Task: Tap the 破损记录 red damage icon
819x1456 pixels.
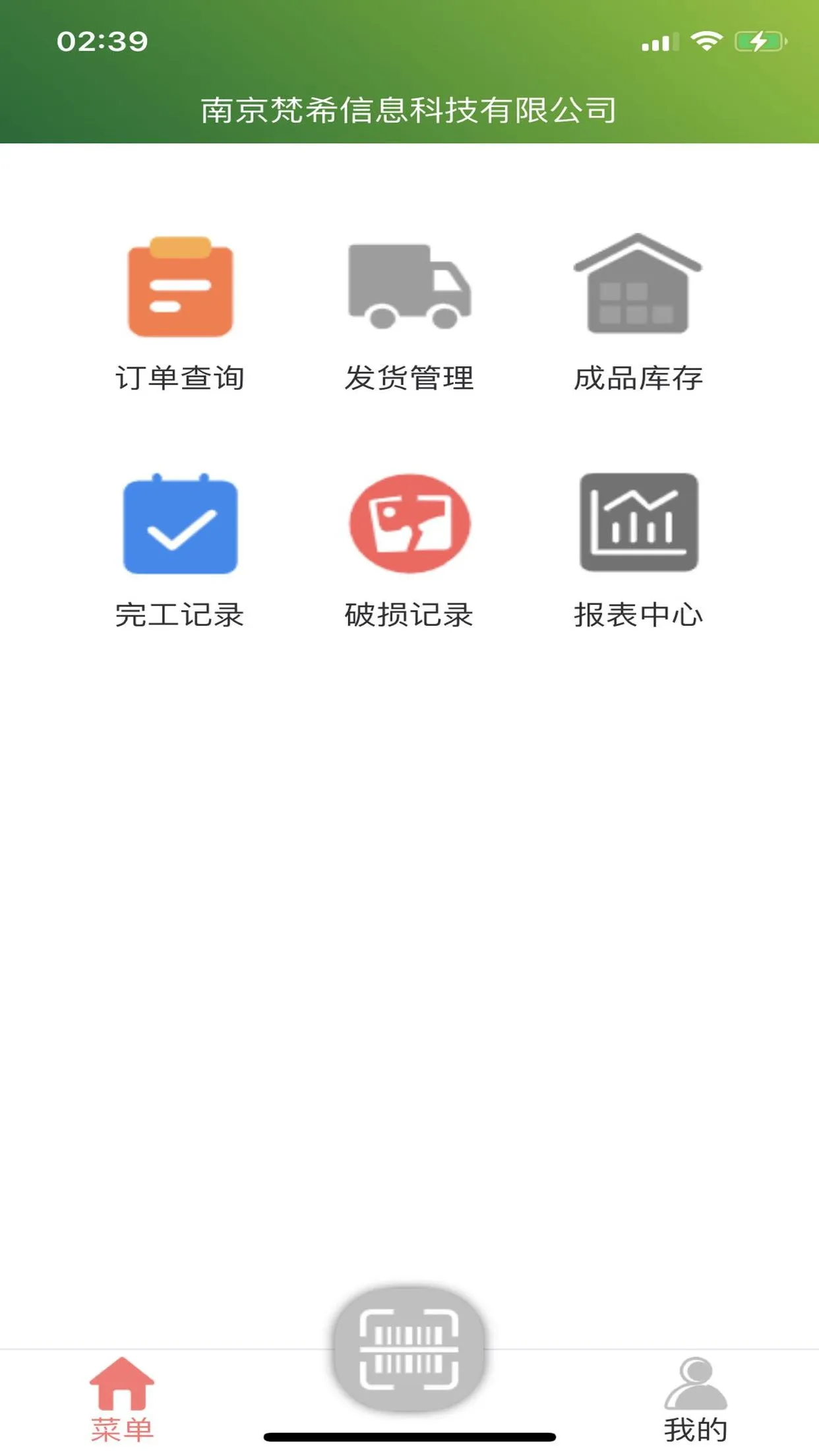Action: click(409, 524)
